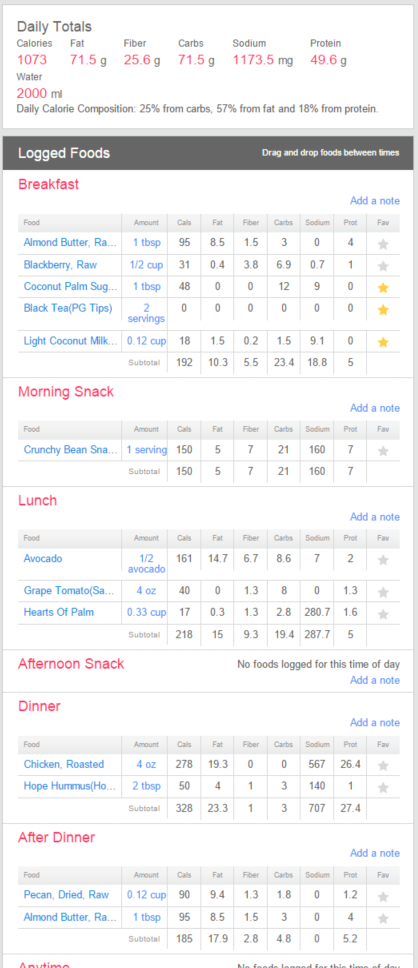Open Chicken, Roasted entry

[x=64, y=764]
